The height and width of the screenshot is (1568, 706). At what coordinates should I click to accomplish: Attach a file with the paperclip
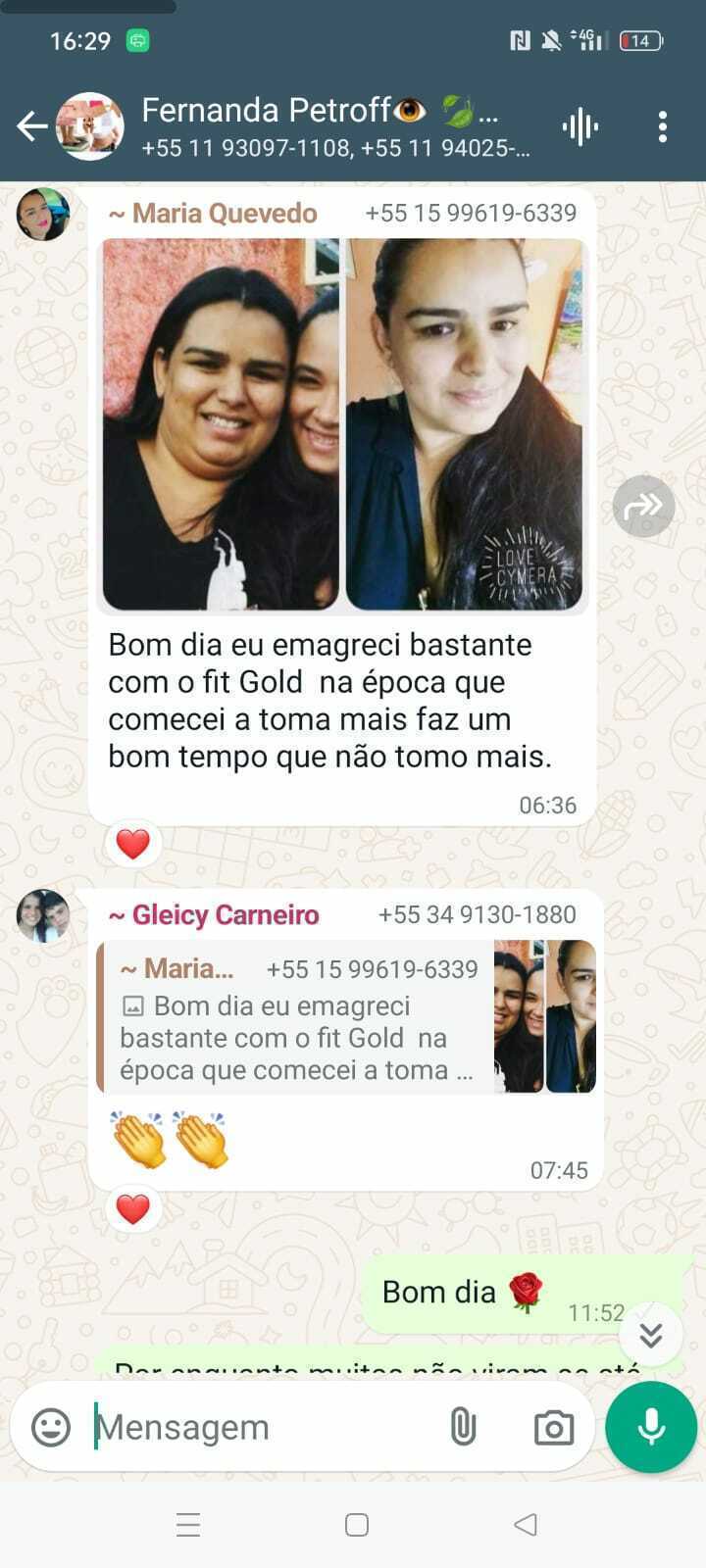pos(463,1427)
